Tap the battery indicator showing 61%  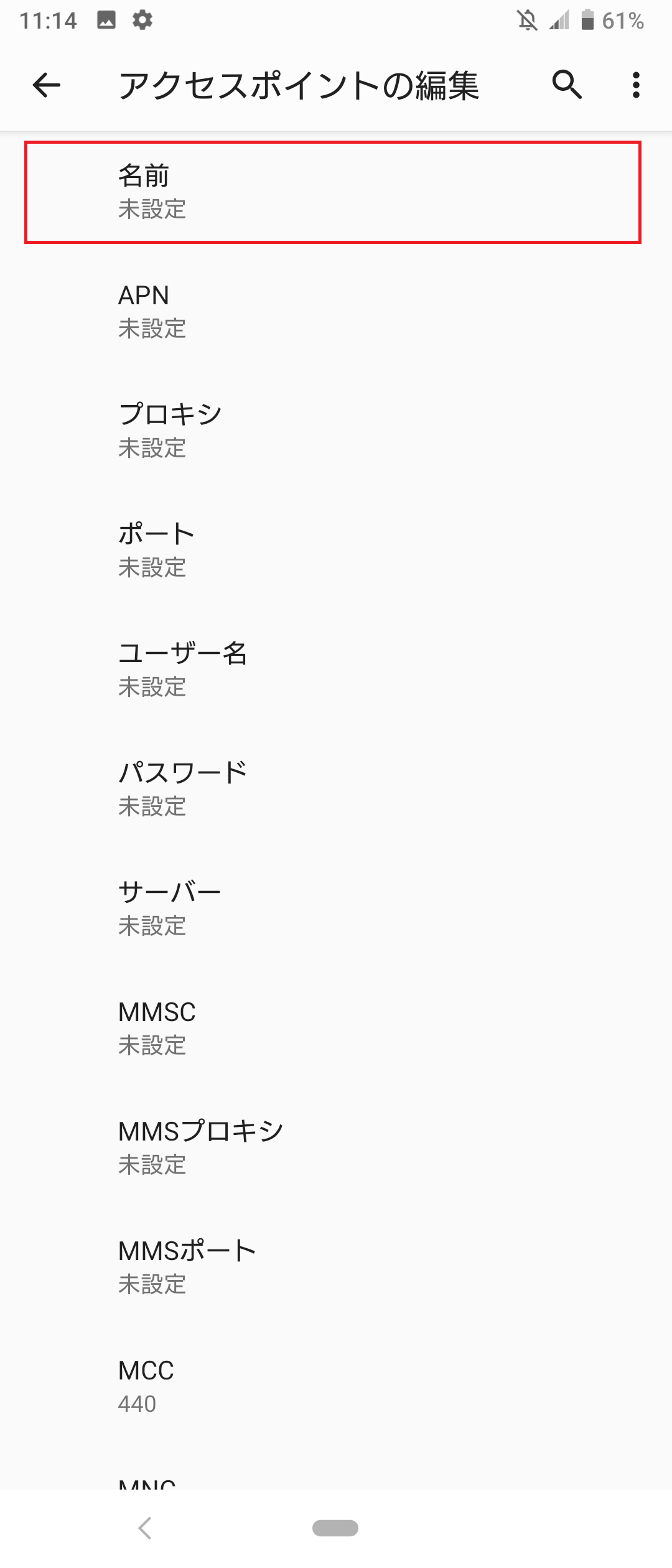point(587,21)
